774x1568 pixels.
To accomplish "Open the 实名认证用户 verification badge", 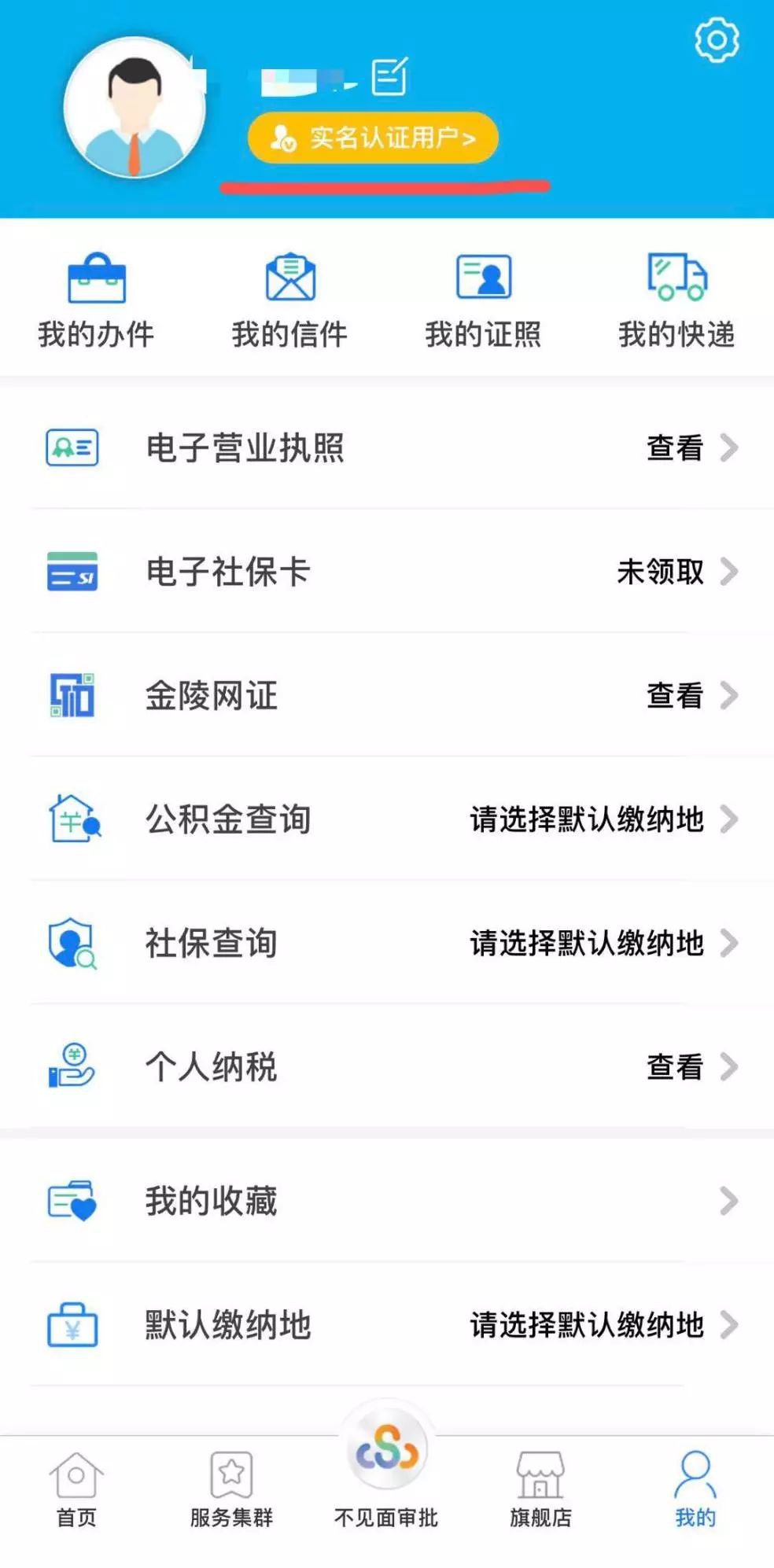I will click(373, 138).
